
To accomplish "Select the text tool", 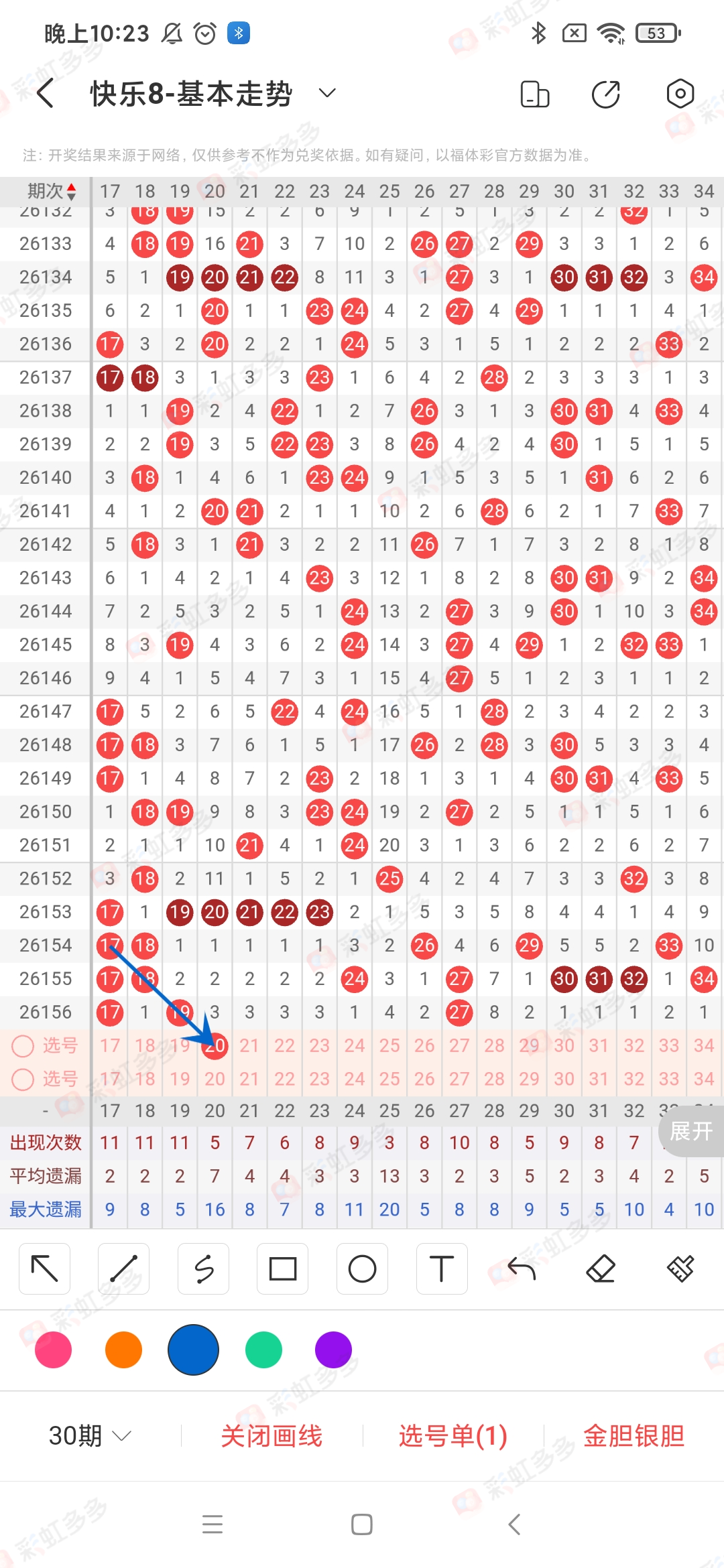I will pos(442,1268).
